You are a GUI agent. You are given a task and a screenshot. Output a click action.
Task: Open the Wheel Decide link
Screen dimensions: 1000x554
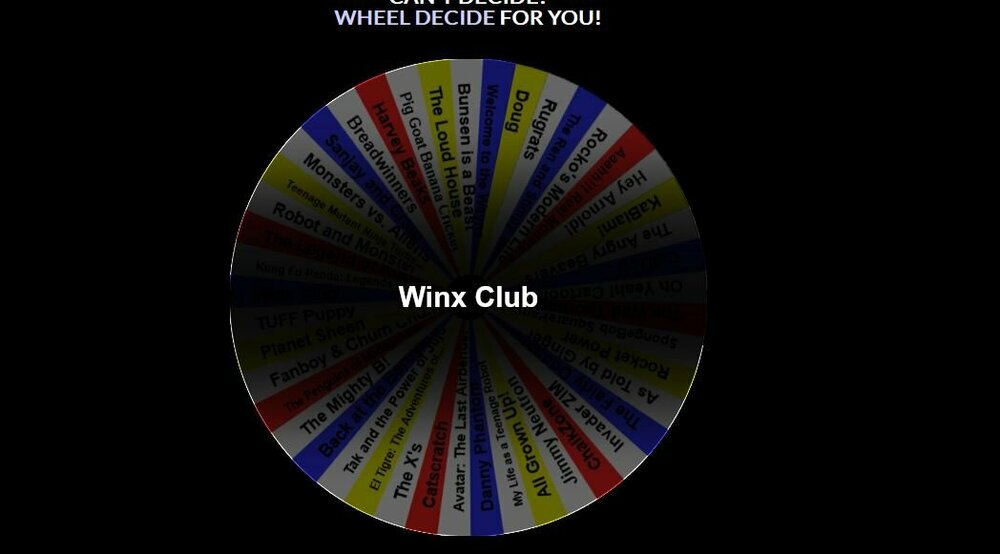tap(414, 18)
